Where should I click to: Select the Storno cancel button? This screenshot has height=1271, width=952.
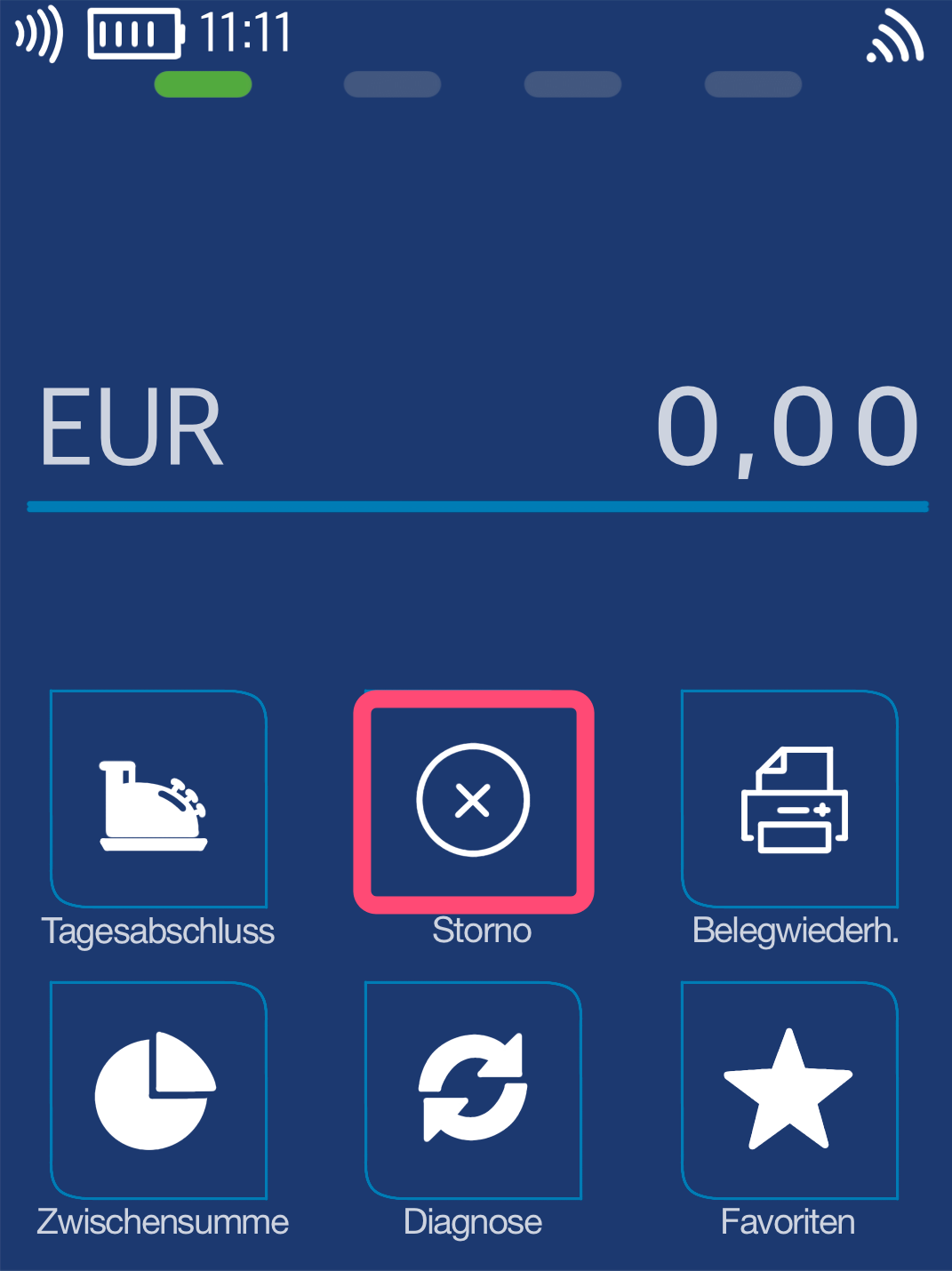pyautogui.click(x=473, y=800)
